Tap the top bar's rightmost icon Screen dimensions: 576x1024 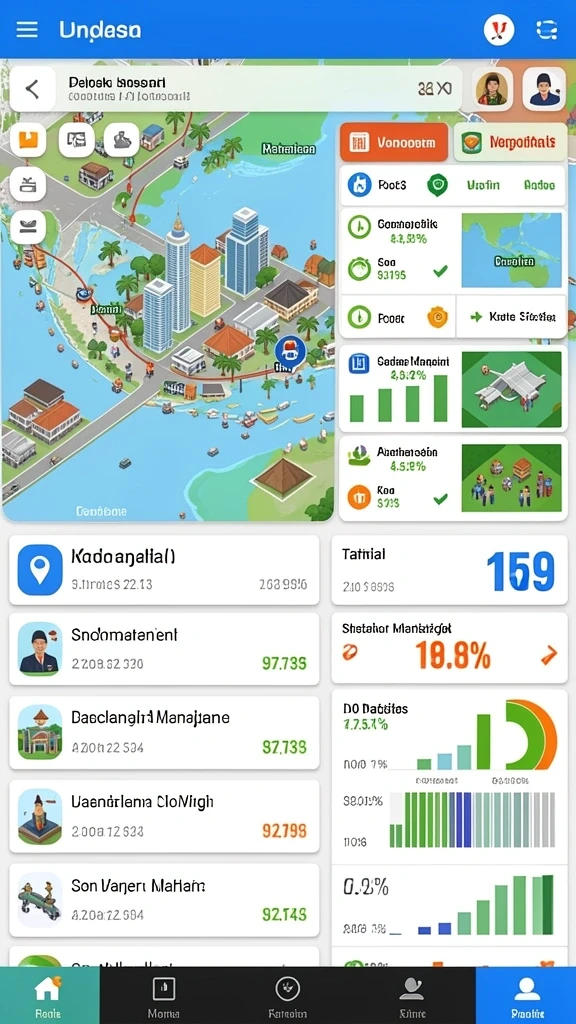[546, 29]
